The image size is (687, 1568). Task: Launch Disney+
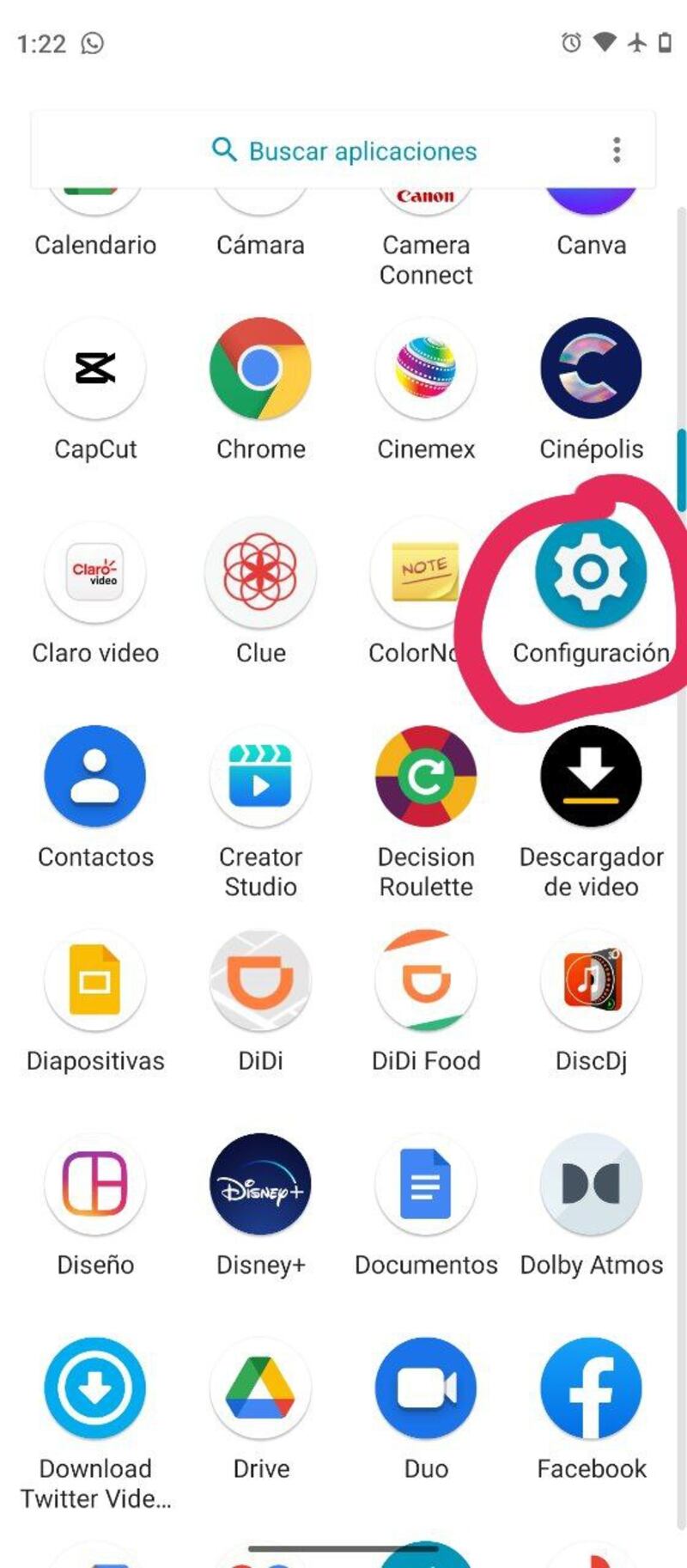(260, 1184)
